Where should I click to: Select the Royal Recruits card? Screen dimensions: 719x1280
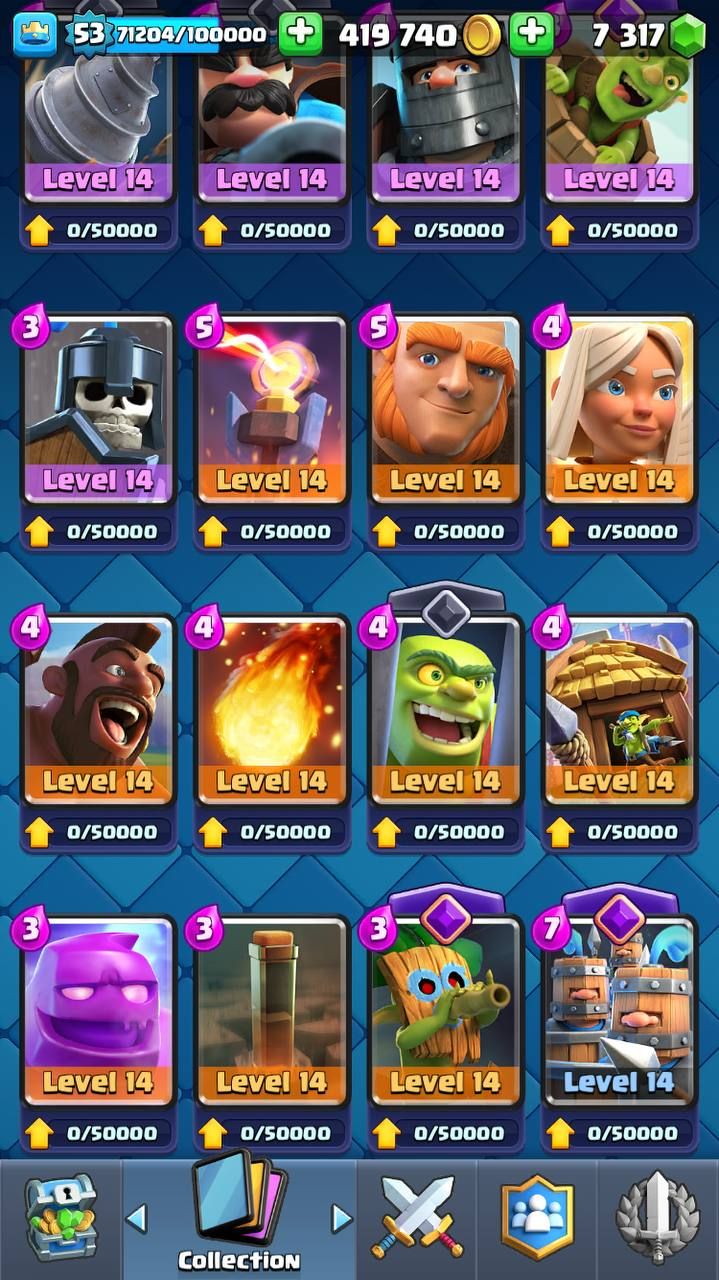[619, 1012]
